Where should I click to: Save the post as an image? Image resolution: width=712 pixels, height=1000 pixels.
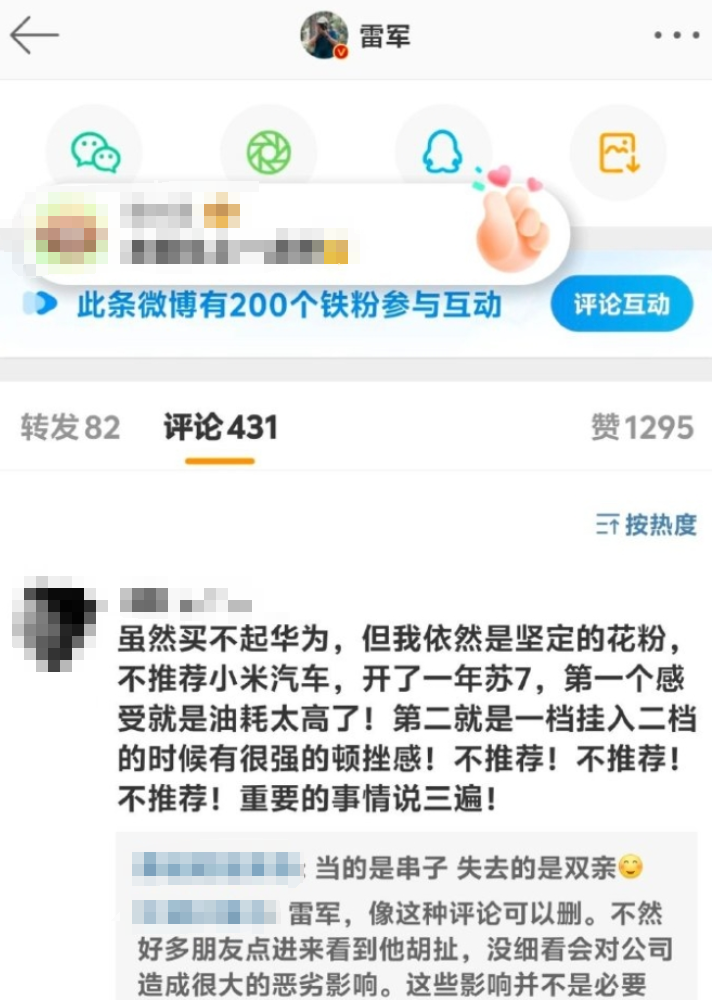pyautogui.click(x=618, y=152)
